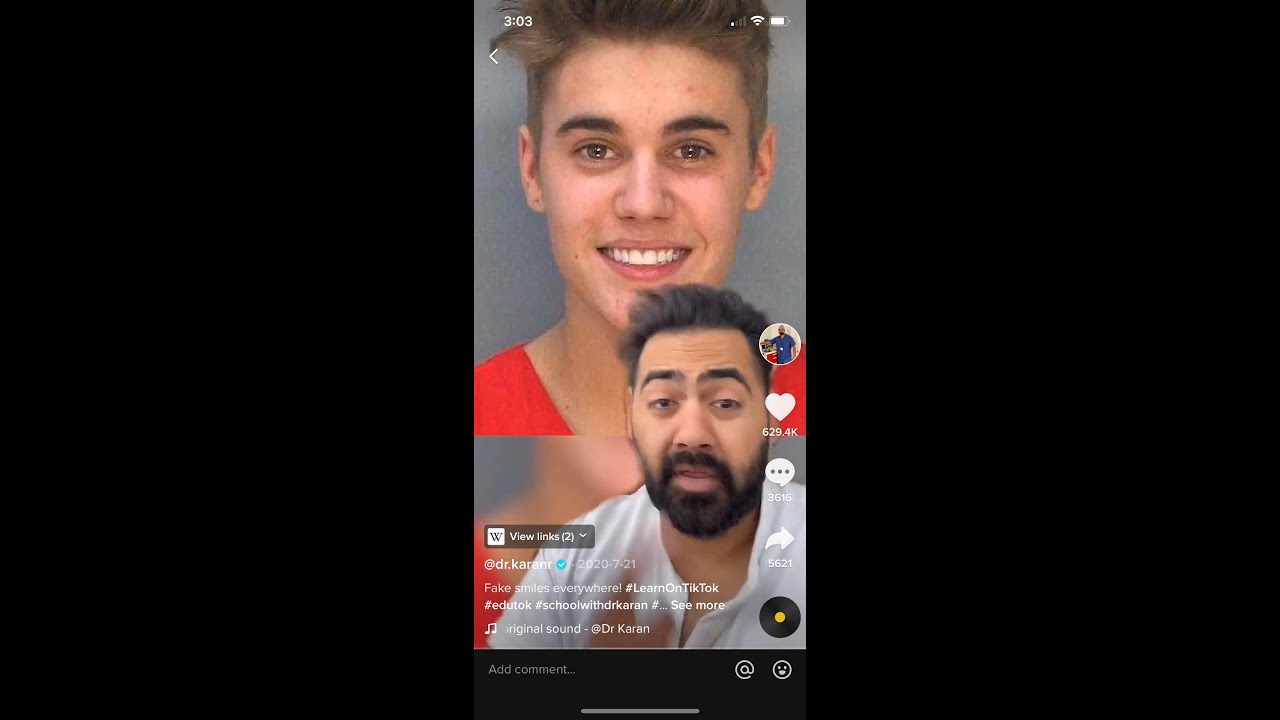Expand the View links (2) dropdown
This screenshot has height=720, width=1280.
click(540, 537)
